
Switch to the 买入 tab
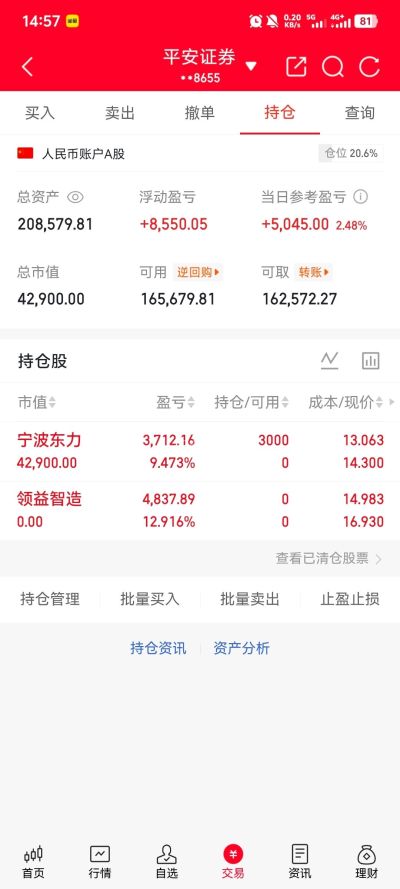[x=40, y=113]
